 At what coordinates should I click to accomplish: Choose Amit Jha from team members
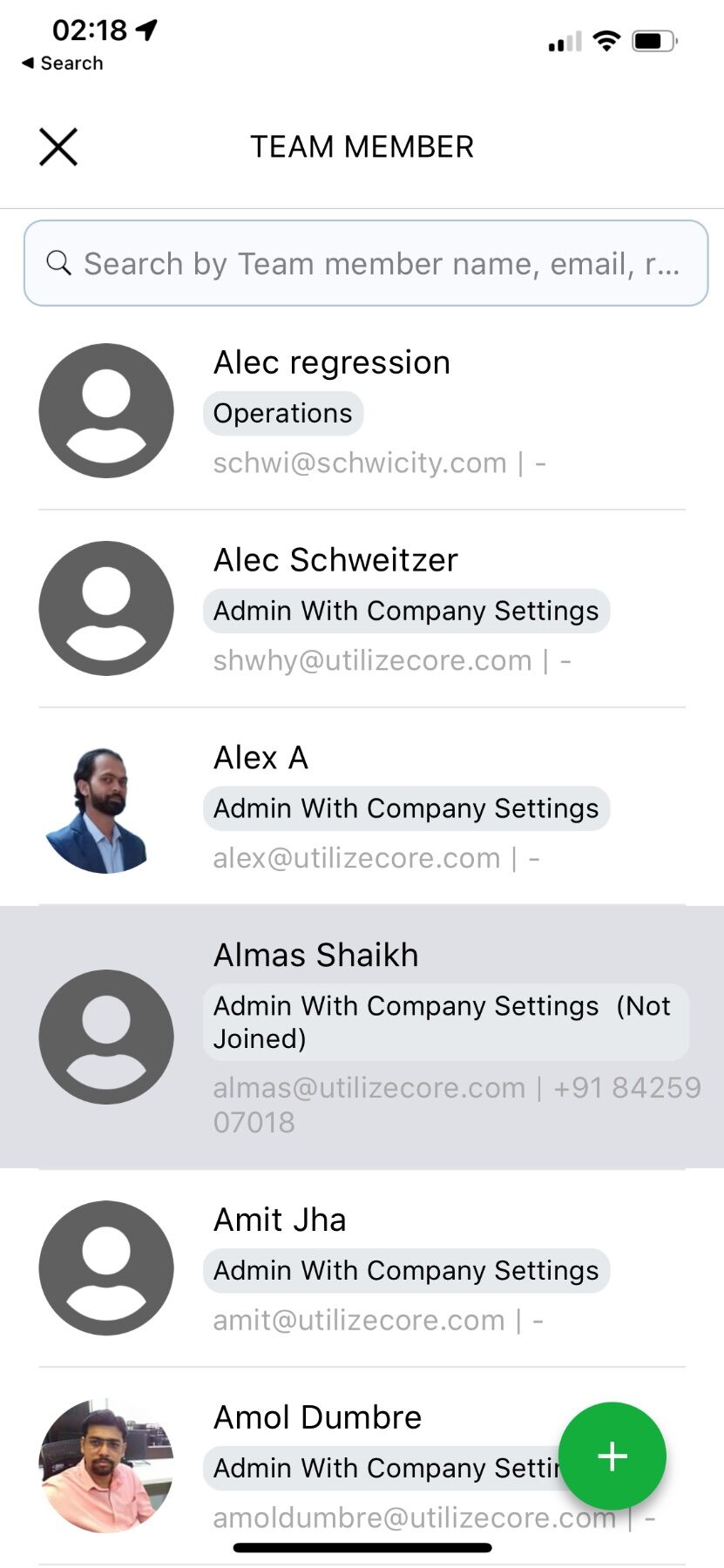(362, 1268)
